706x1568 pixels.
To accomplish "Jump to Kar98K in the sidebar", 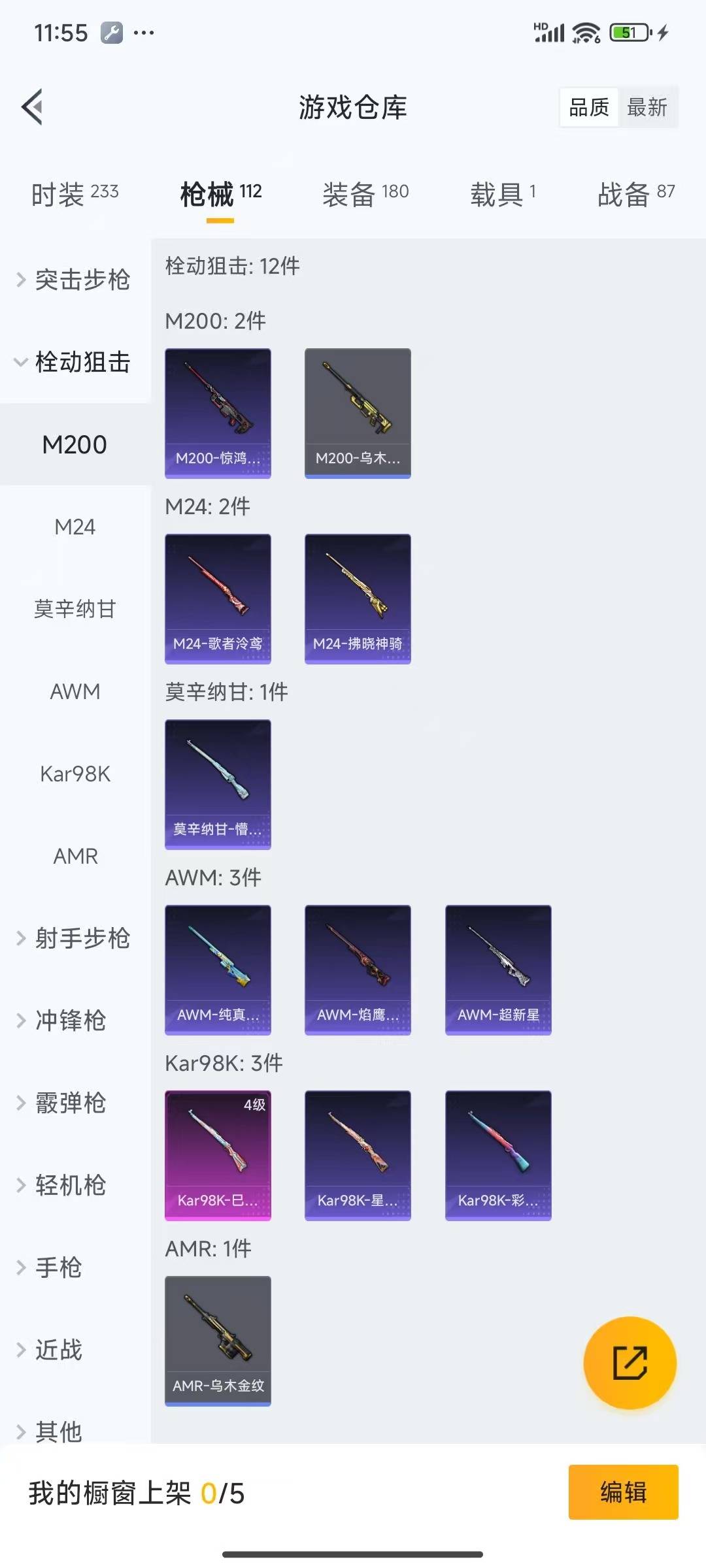I will (x=75, y=774).
